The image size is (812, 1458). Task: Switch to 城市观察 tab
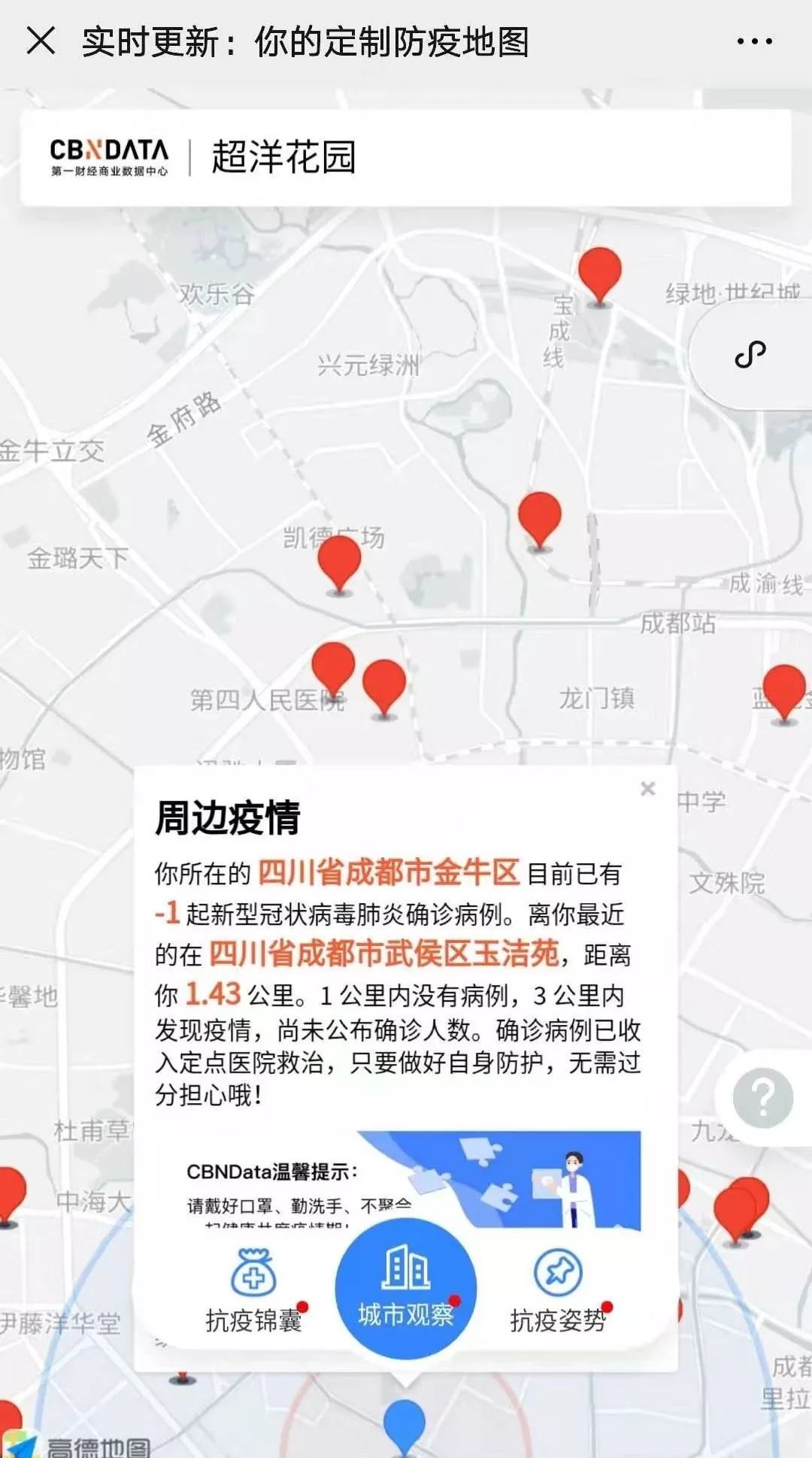(x=406, y=1288)
